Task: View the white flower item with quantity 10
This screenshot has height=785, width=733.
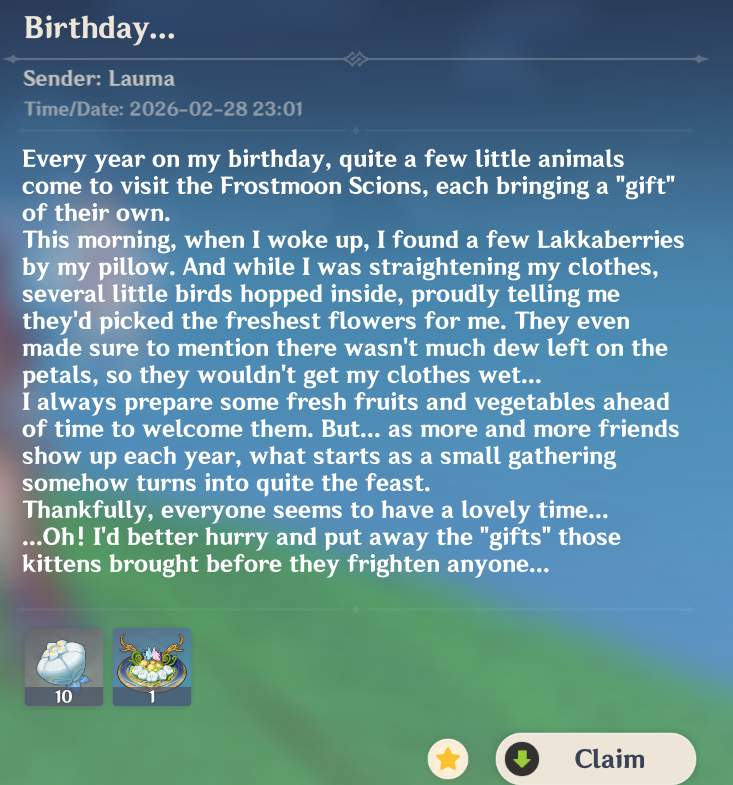Action: (x=64, y=665)
